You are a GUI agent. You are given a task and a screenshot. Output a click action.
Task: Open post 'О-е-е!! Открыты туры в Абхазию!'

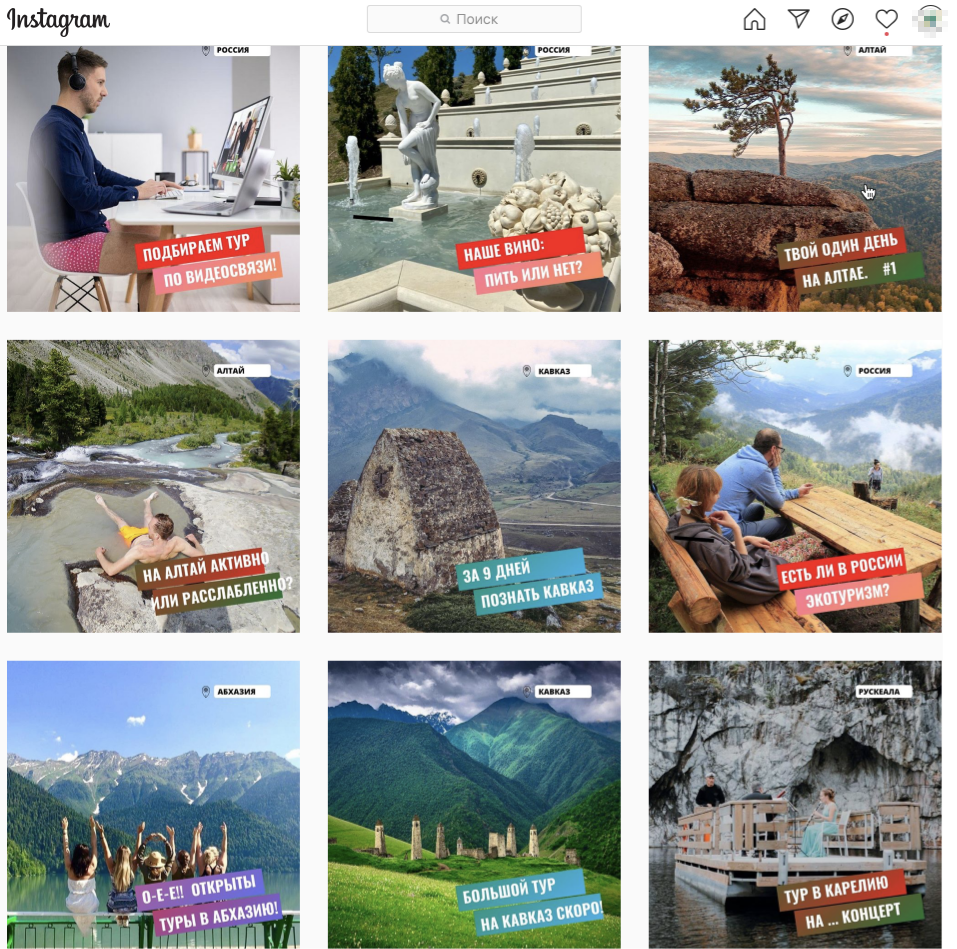153,804
